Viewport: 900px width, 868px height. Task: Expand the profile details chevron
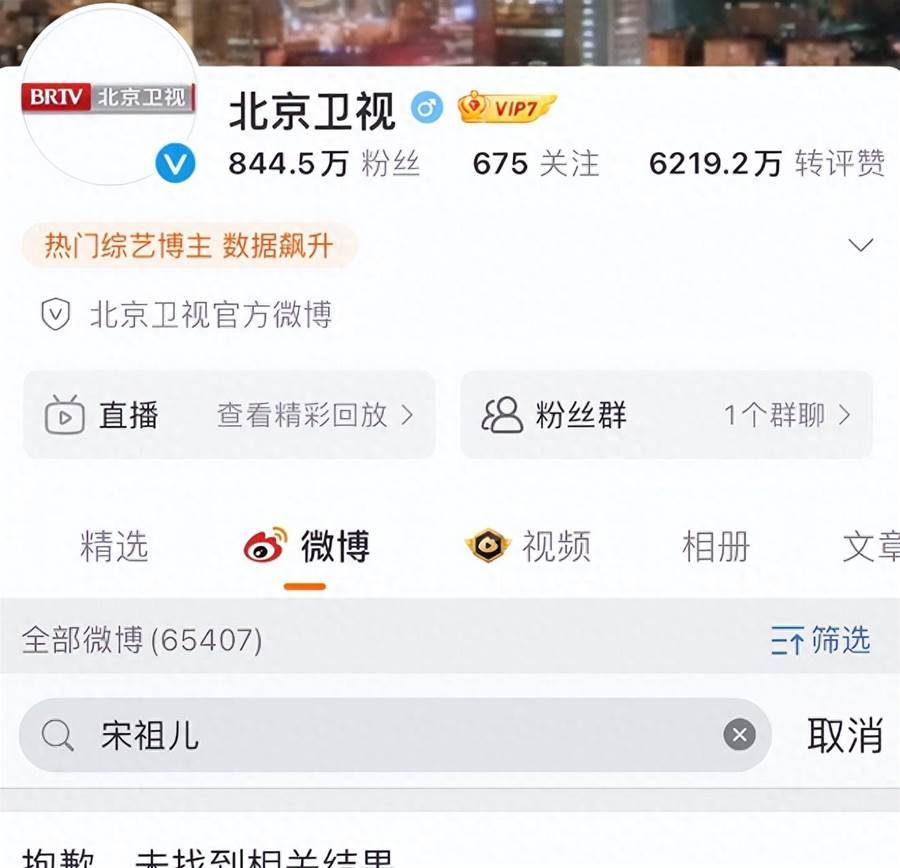(860, 245)
